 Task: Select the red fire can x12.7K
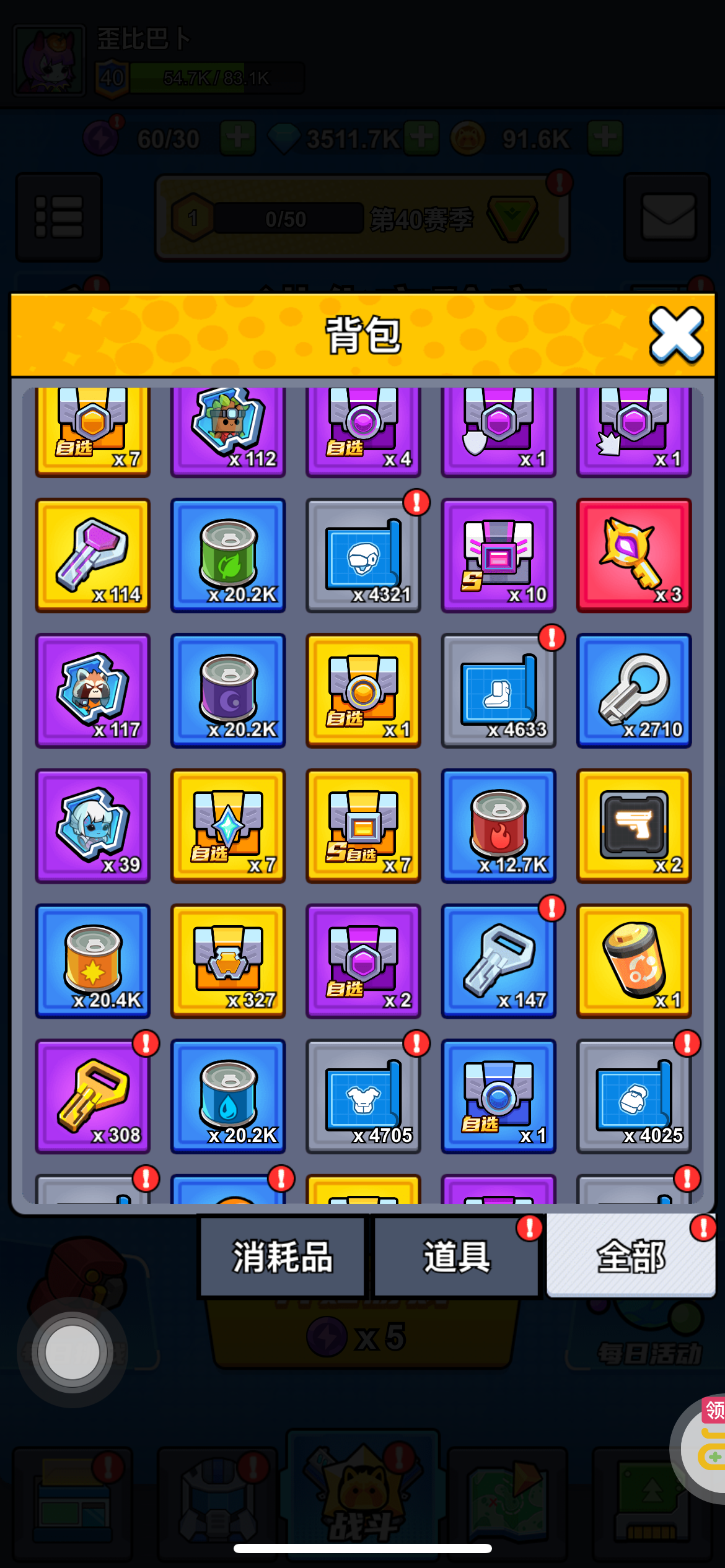[499, 825]
